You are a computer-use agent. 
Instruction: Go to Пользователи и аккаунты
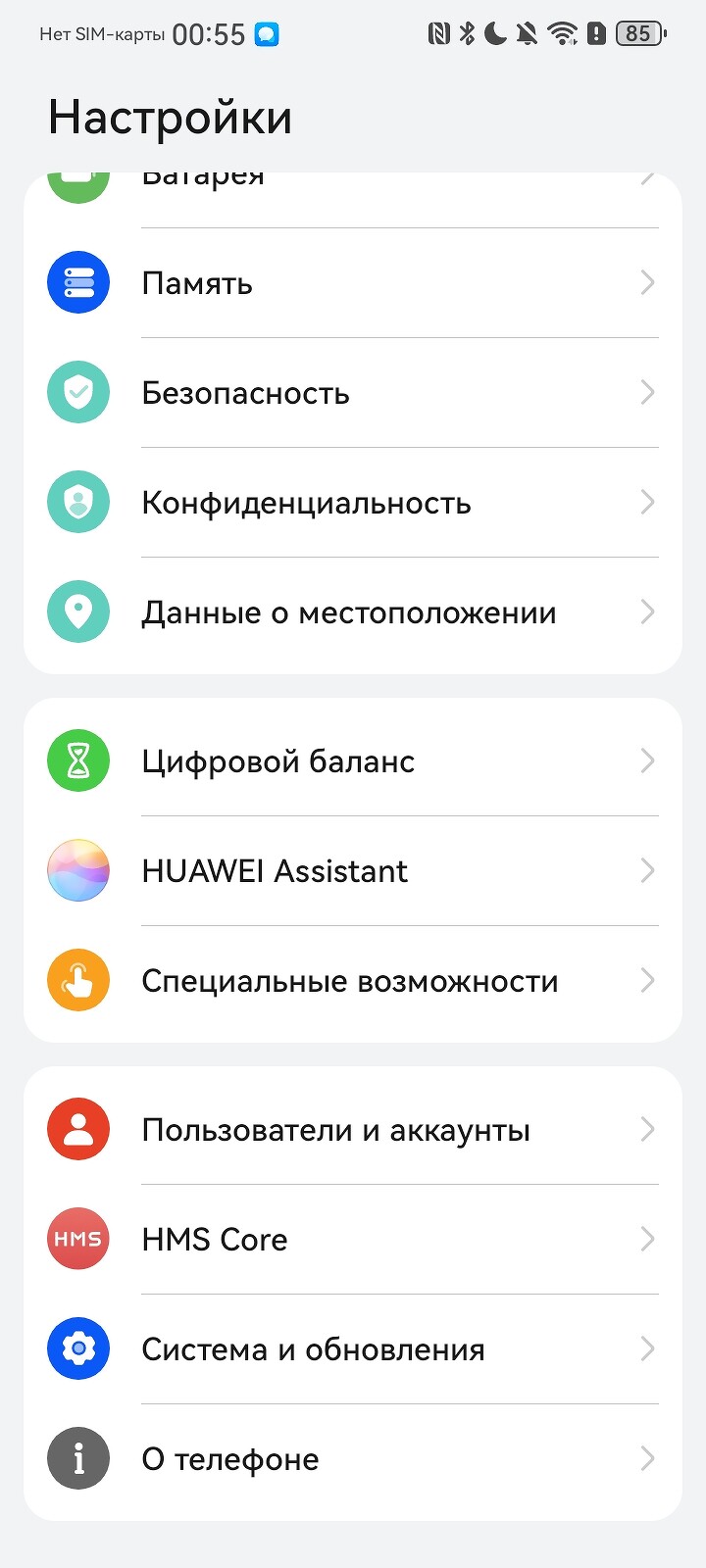[353, 1130]
